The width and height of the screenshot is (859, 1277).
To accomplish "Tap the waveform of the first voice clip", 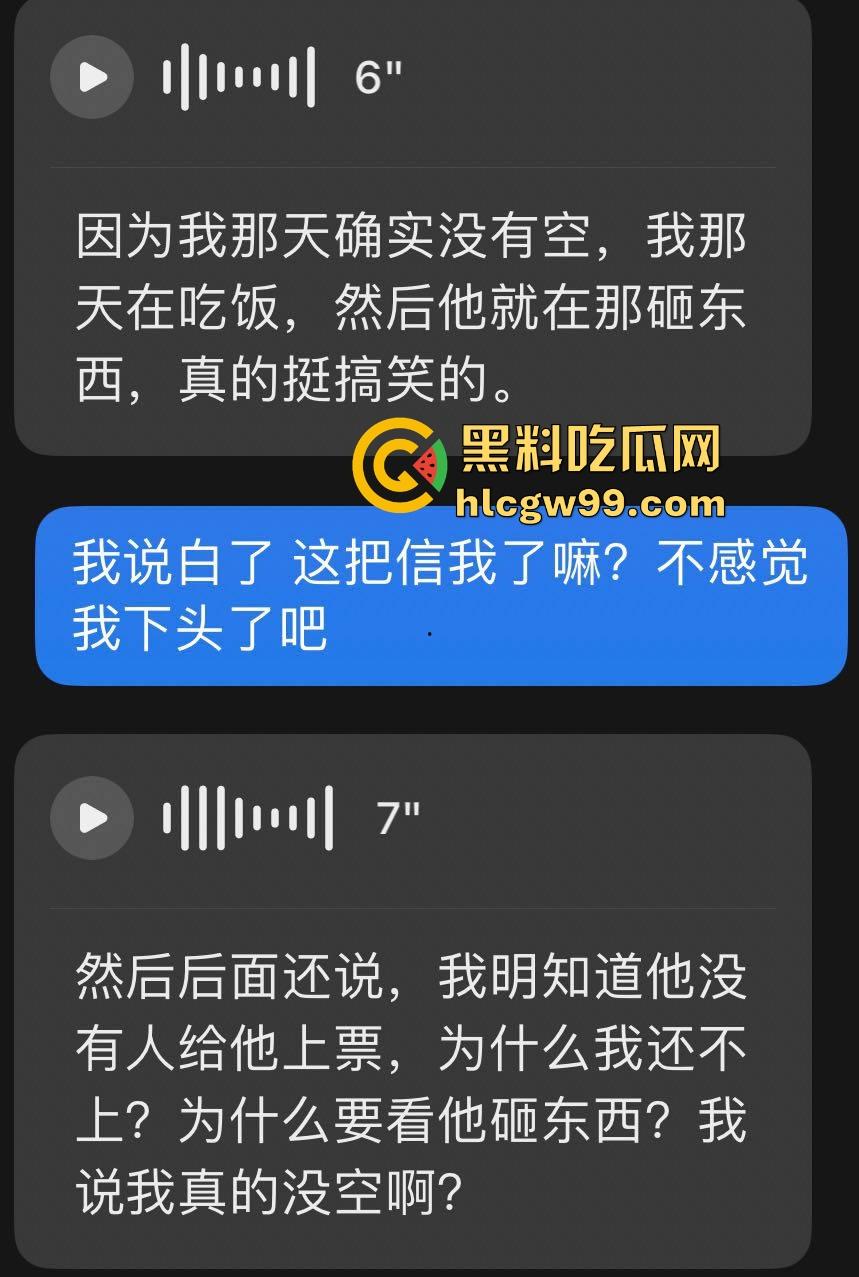I will pos(240,77).
